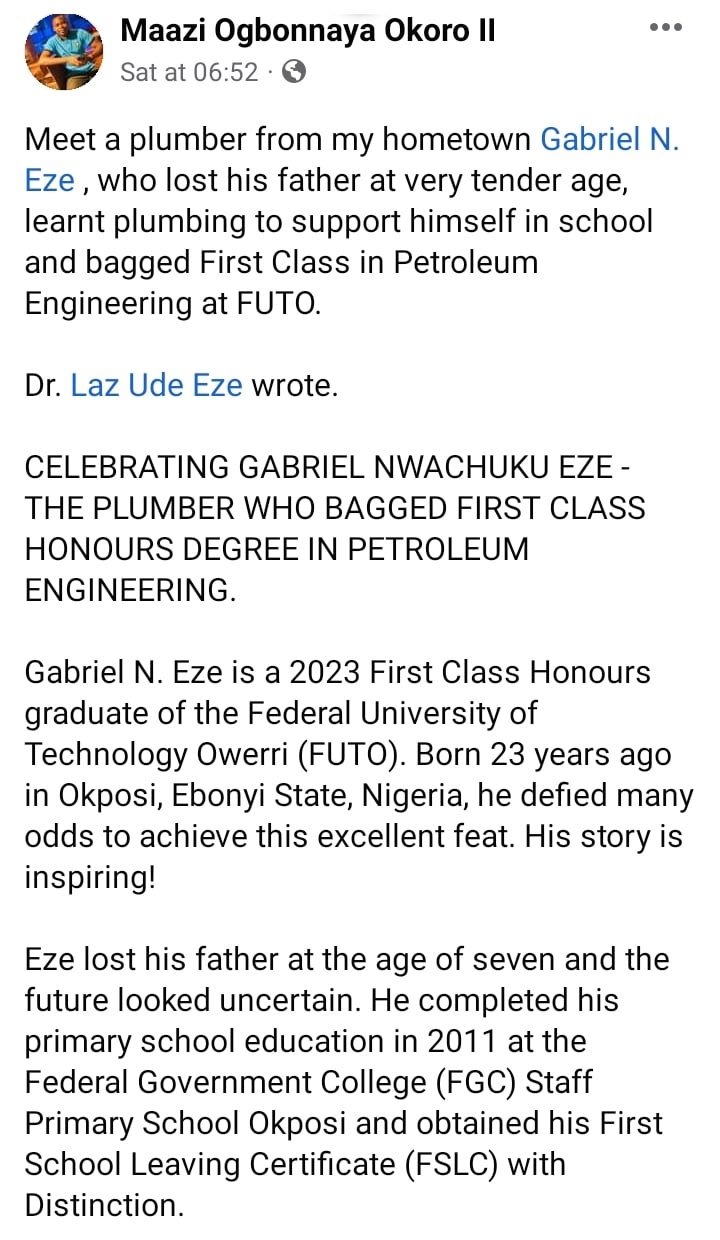This screenshot has width=720, height=1240.
Task: Tap the Sat at 06:52 post timestamp
Action: [188, 72]
